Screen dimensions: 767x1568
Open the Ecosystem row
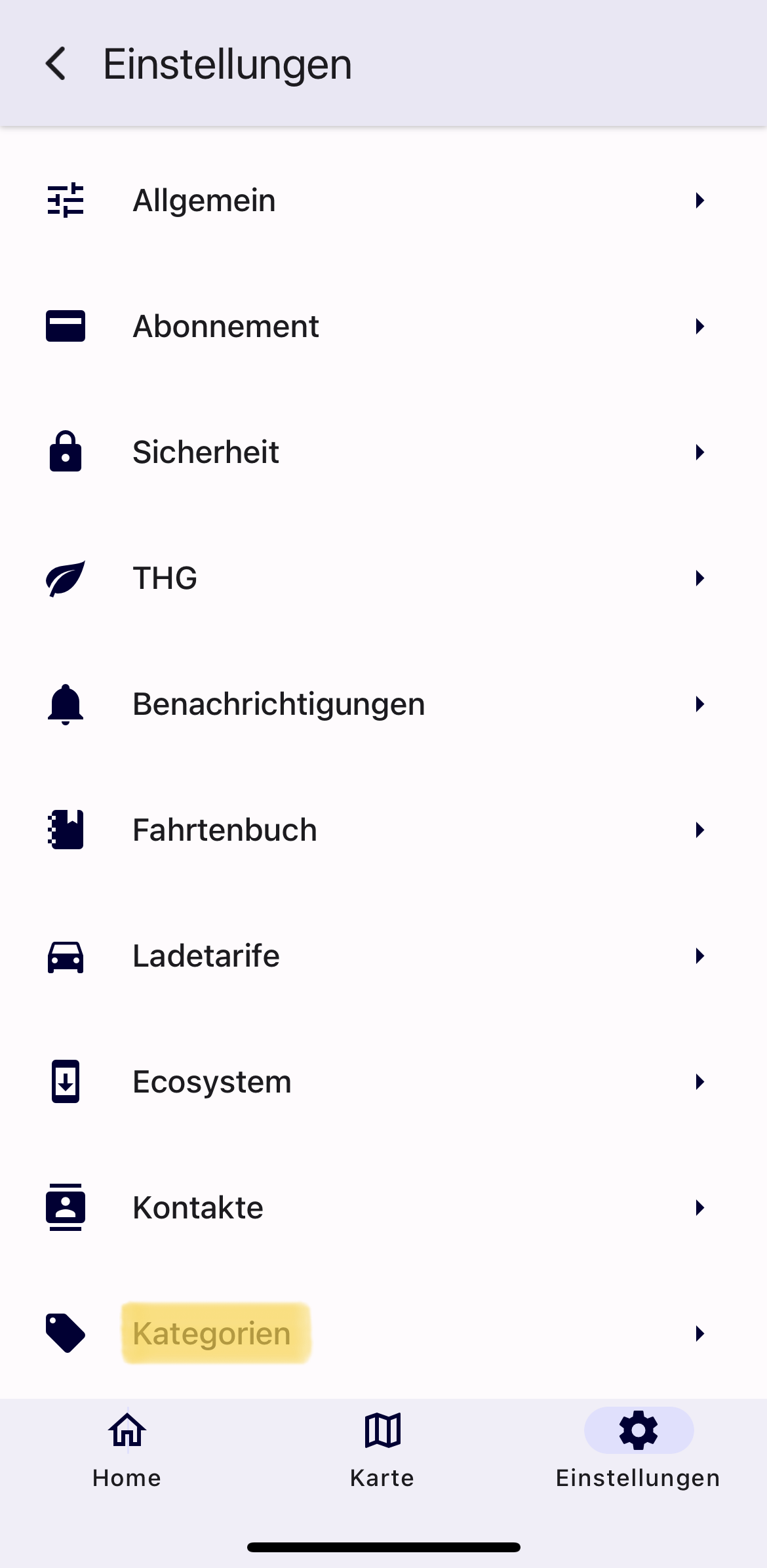(x=383, y=1081)
